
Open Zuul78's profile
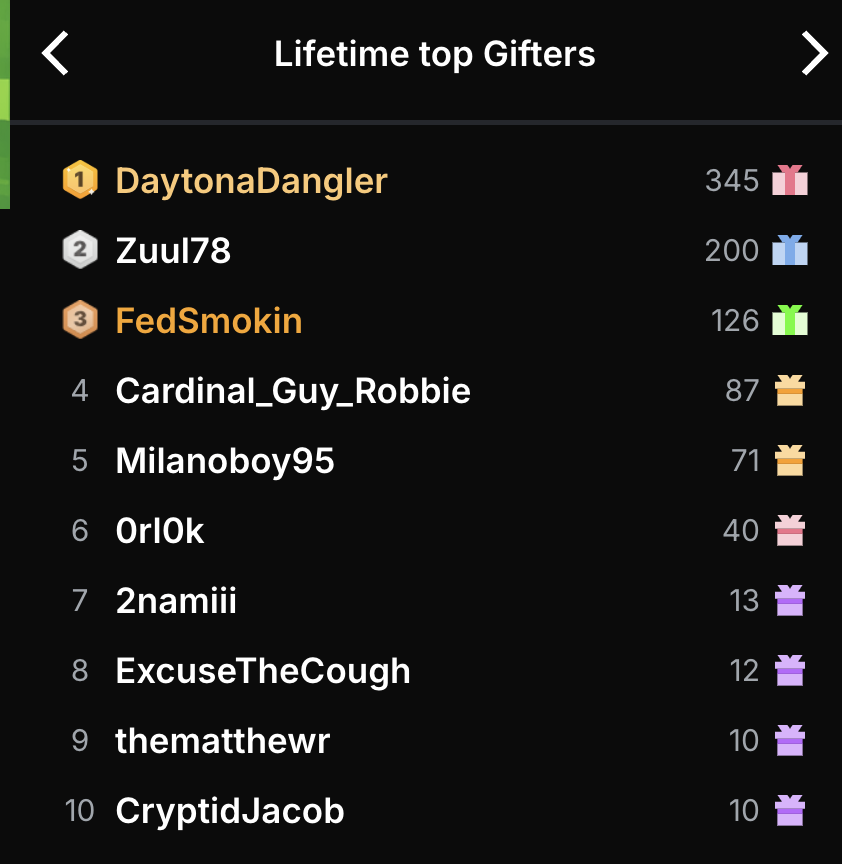173,251
